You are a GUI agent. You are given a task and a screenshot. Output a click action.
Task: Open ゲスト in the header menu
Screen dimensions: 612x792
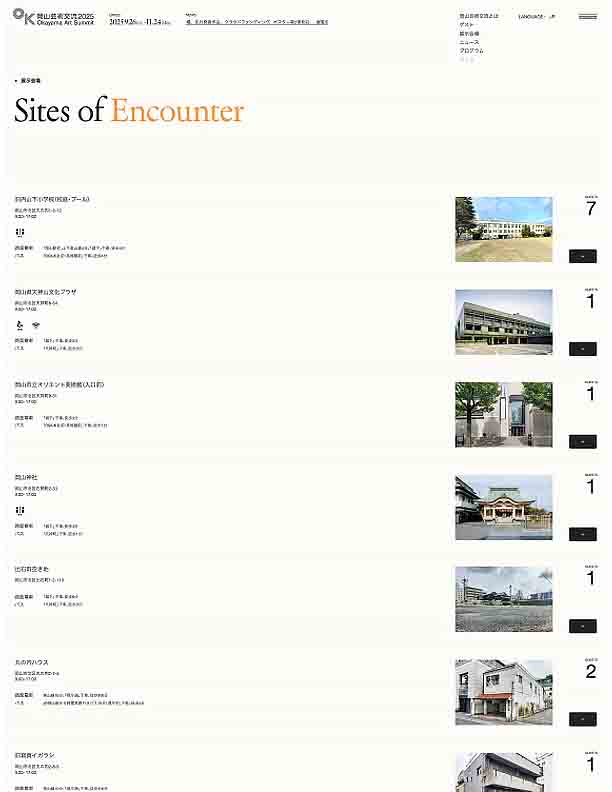point(467,24)
